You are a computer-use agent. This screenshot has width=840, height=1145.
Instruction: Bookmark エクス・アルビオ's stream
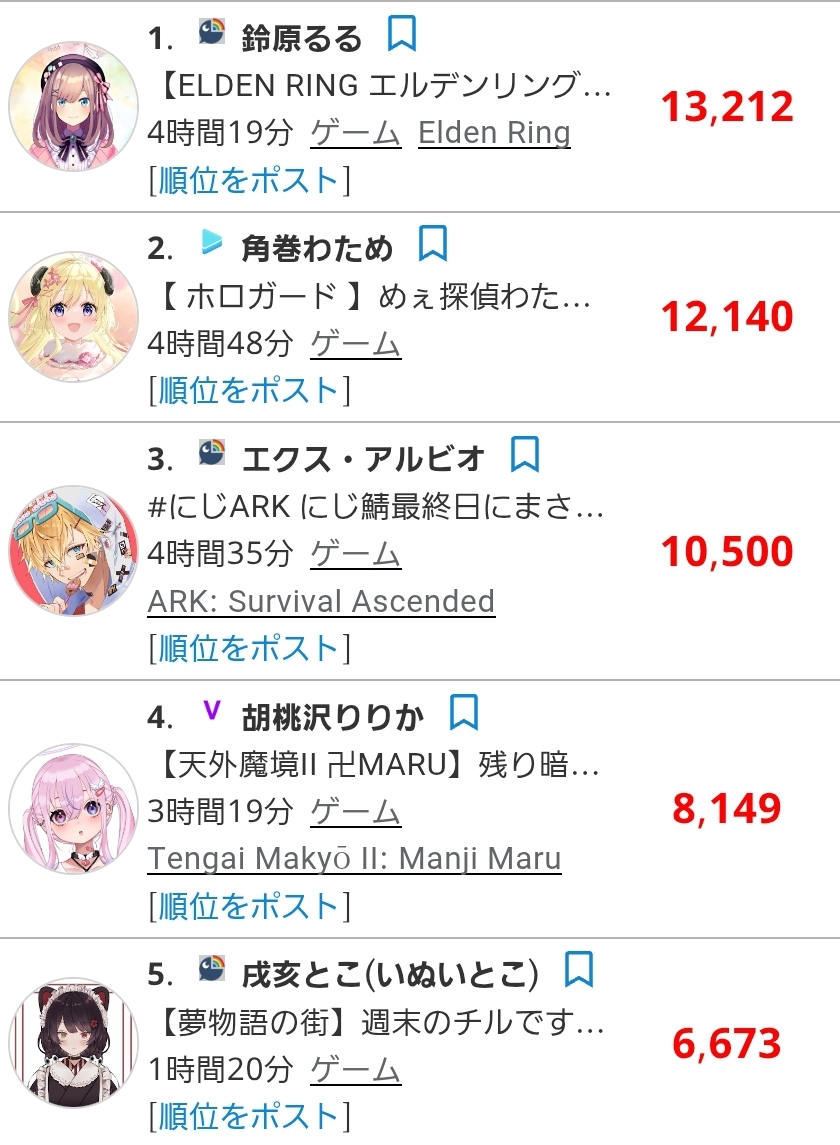coord(524,455)
